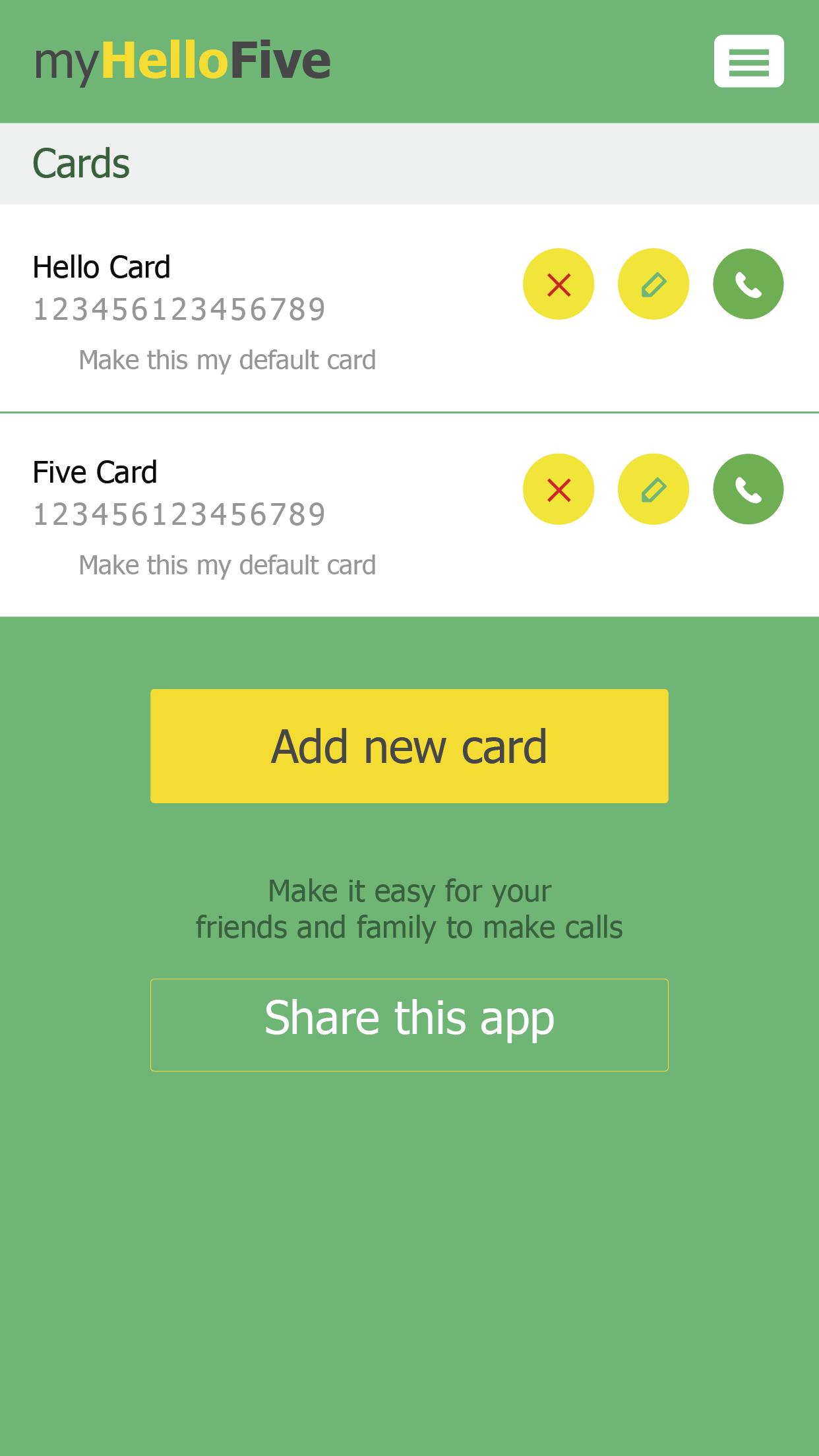This screenshot has height=1456, width=819.
Task: Tap the Add new card button
Action: pos(409,746)
